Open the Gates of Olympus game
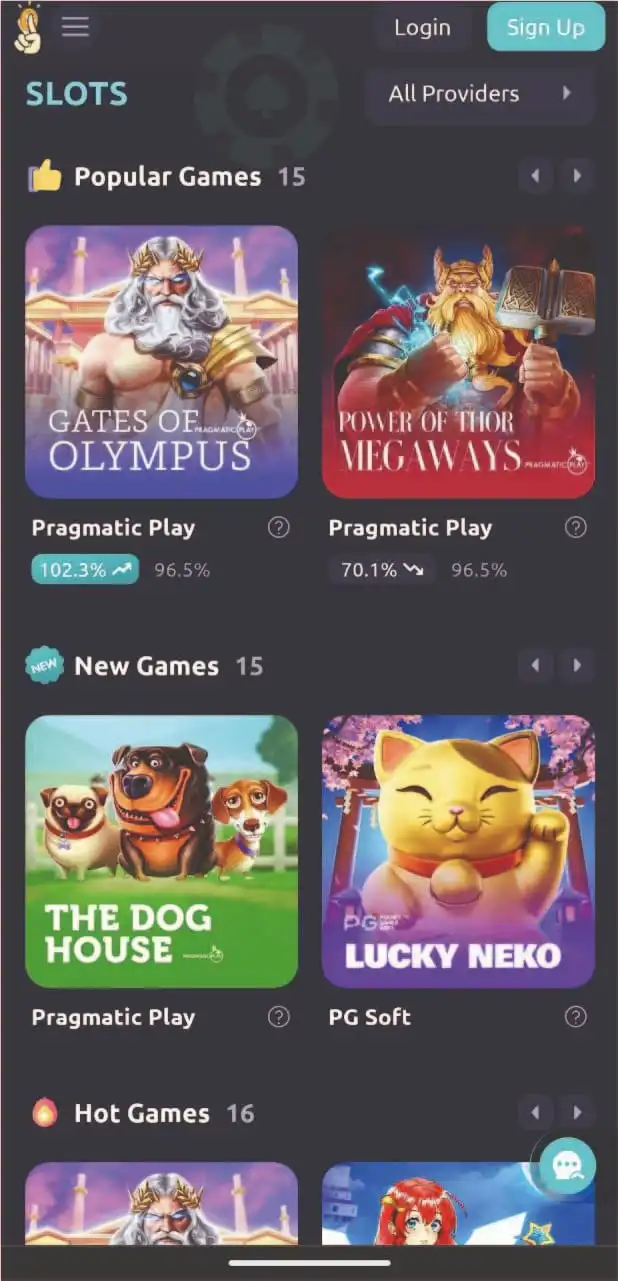The width and height of the screenshot is (618, 1281). coord(161,362)
